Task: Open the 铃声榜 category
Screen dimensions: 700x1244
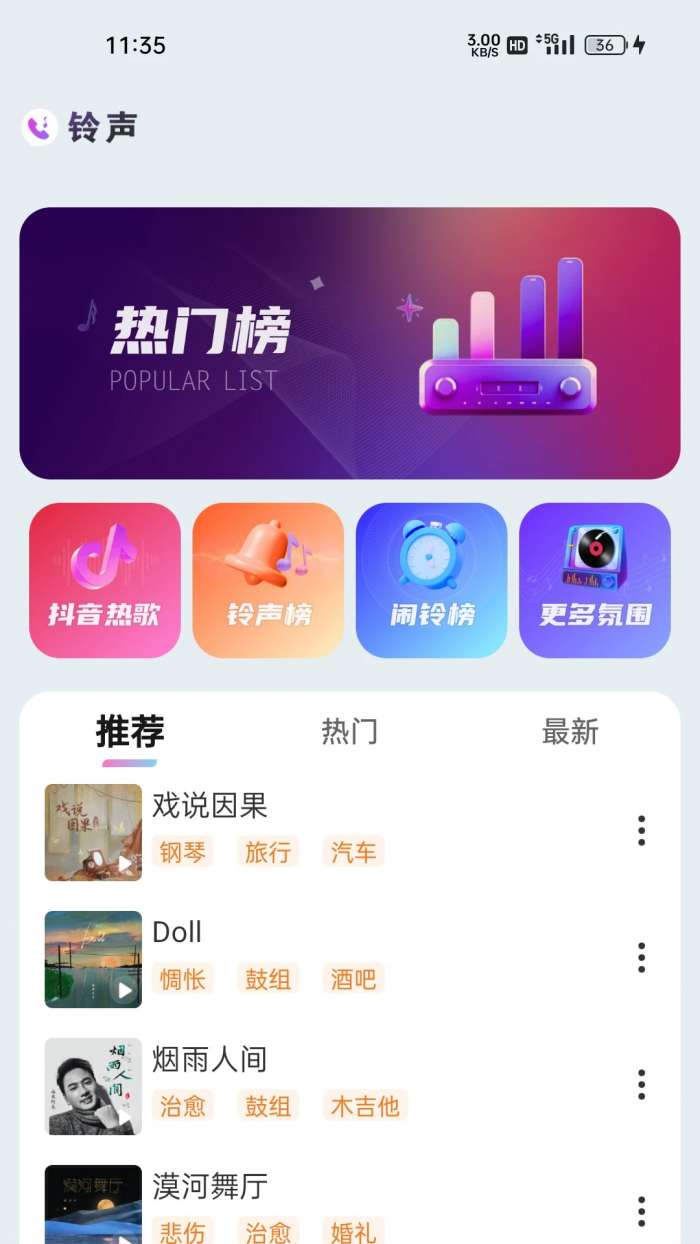Action: (x=268, y=580)
